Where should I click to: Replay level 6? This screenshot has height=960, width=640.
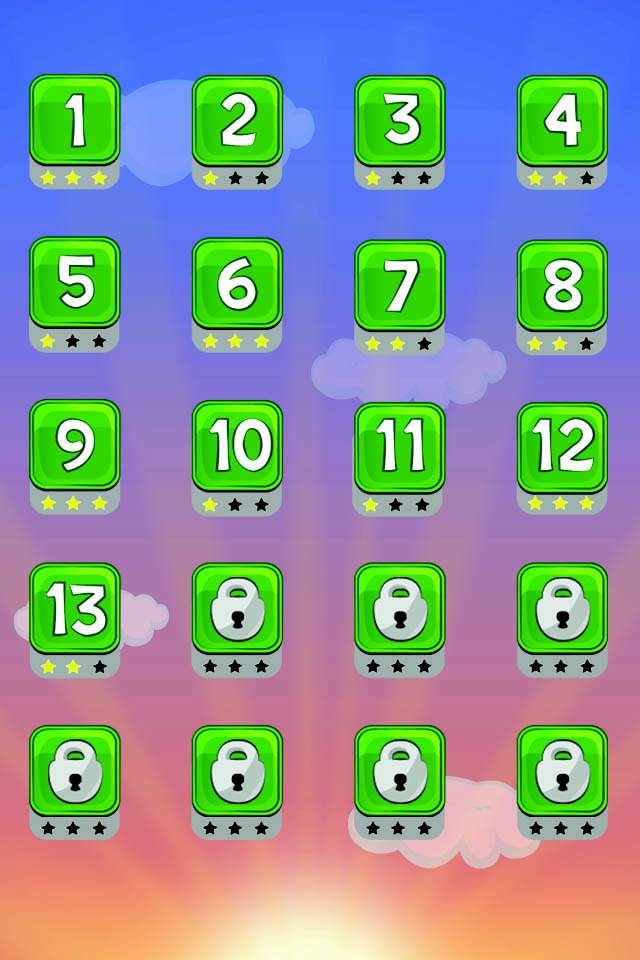click(237, 283)
